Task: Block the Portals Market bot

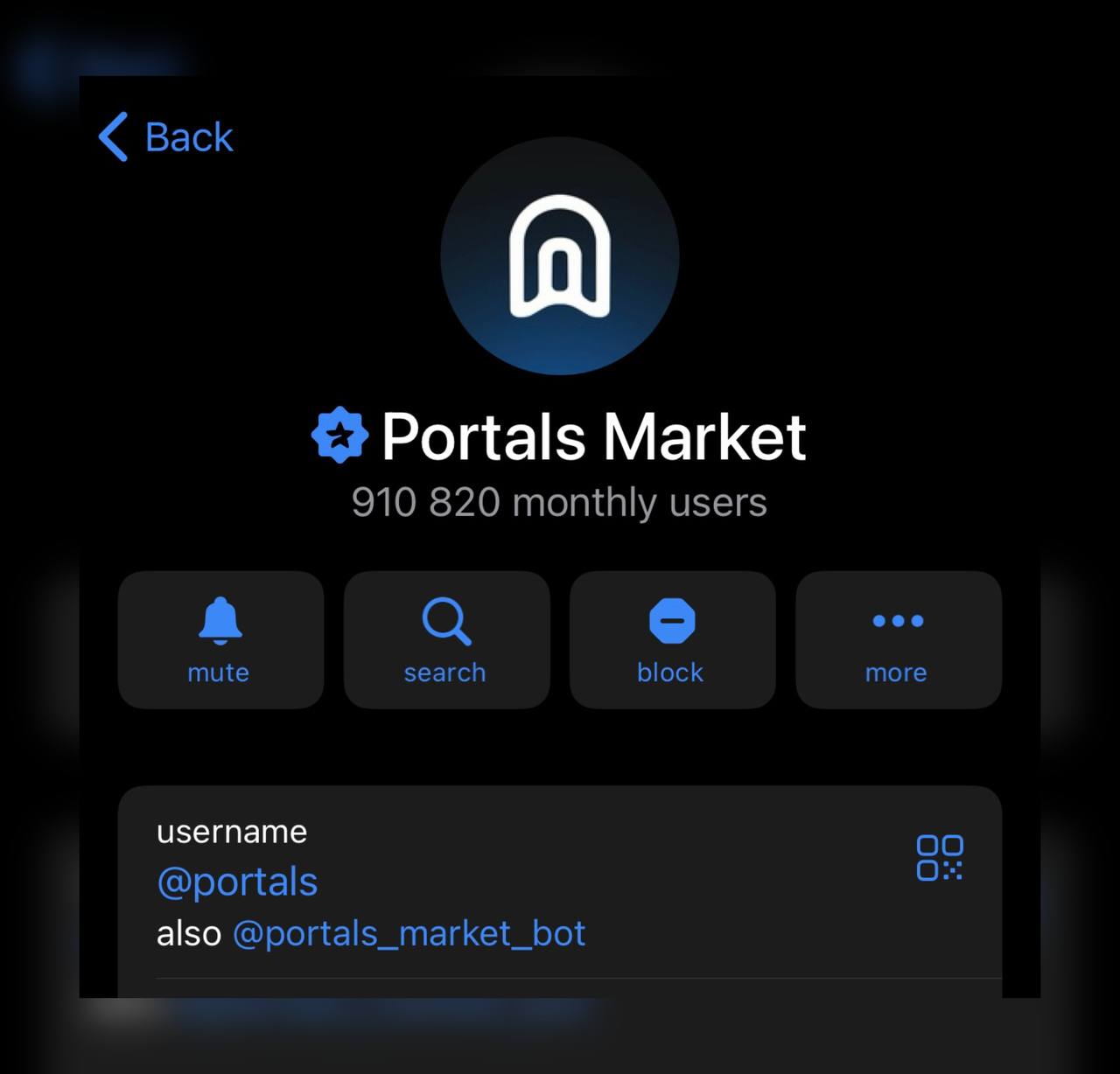Action: click(672, 639)
